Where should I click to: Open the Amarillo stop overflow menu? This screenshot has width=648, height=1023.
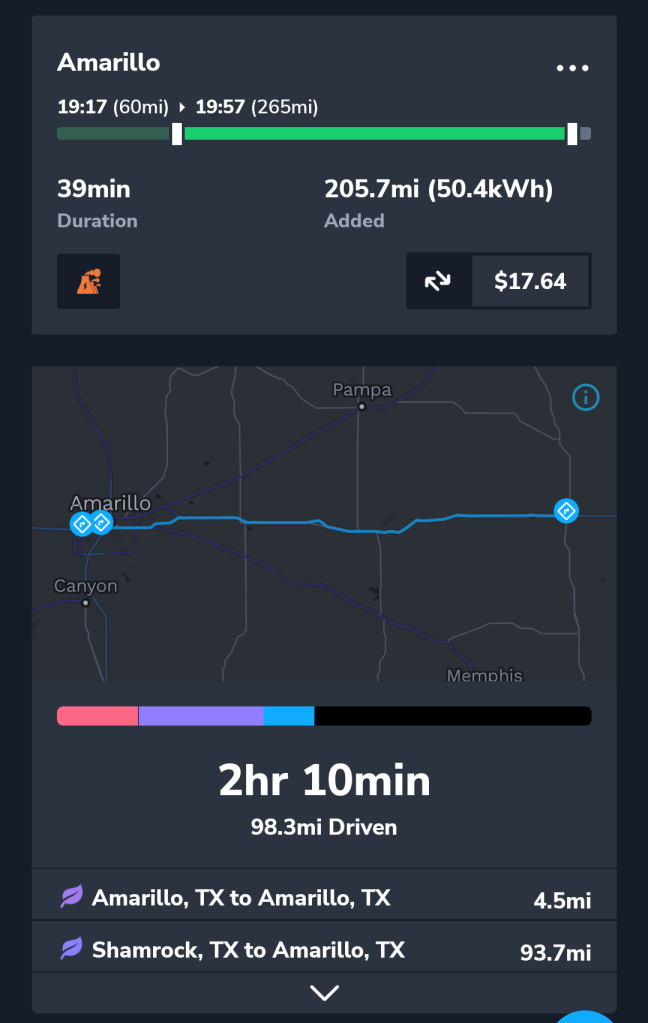(x=572, y=68)
